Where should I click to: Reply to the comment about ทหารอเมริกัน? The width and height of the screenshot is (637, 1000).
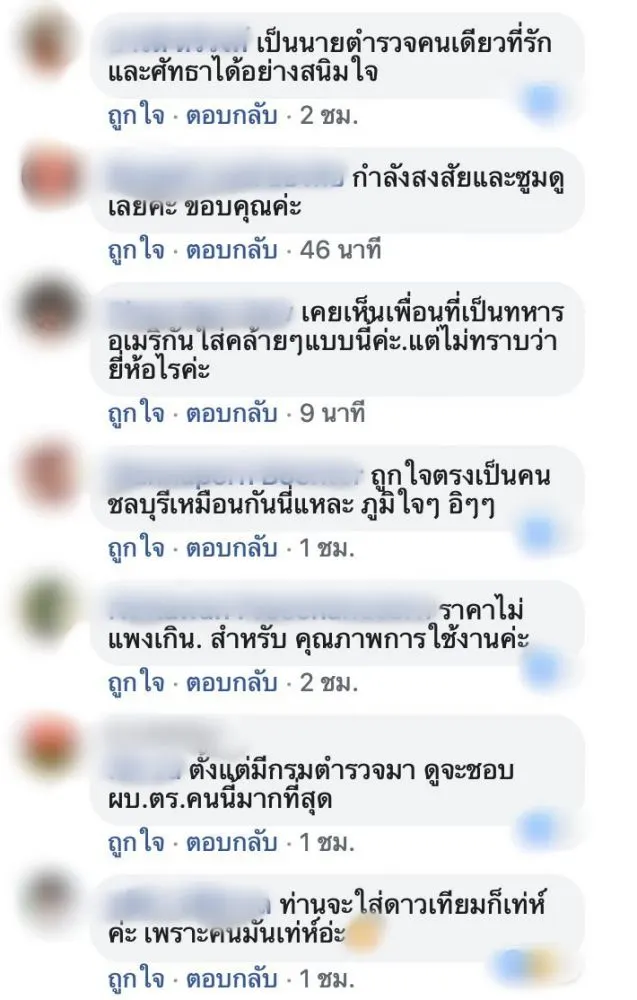click(x=231, y=412)
